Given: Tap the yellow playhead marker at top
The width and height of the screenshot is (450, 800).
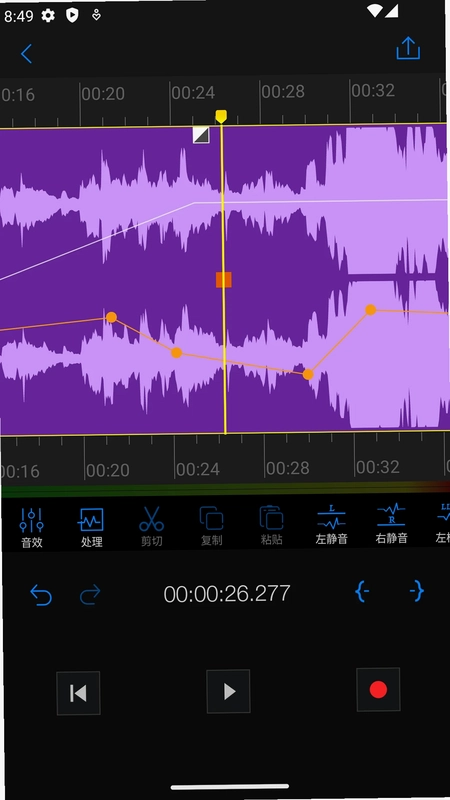Looking at the screenshot, I should [220, 116].
